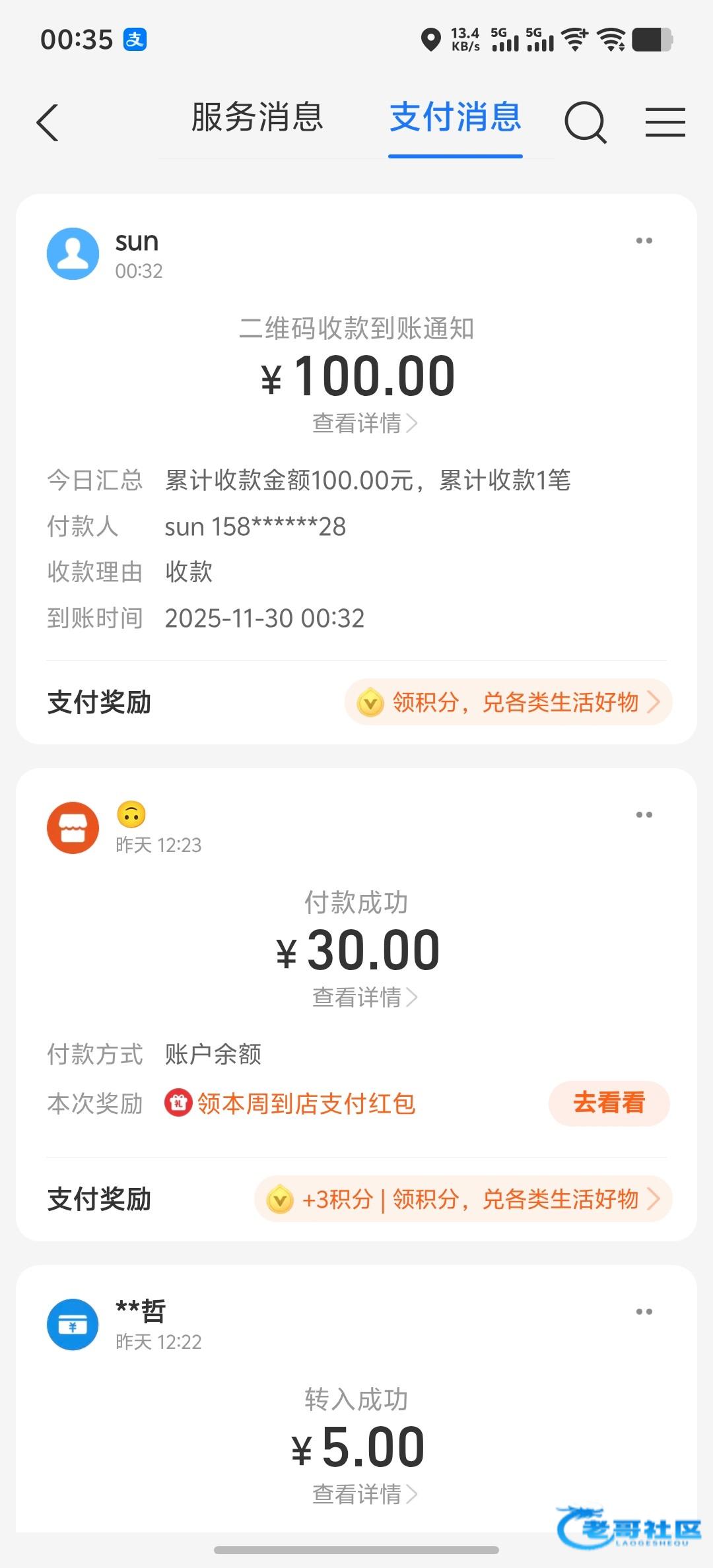Claim points via 领积分，兑各类生活好物
This screenshot has height=1568, width=713.
click(508, 702)
